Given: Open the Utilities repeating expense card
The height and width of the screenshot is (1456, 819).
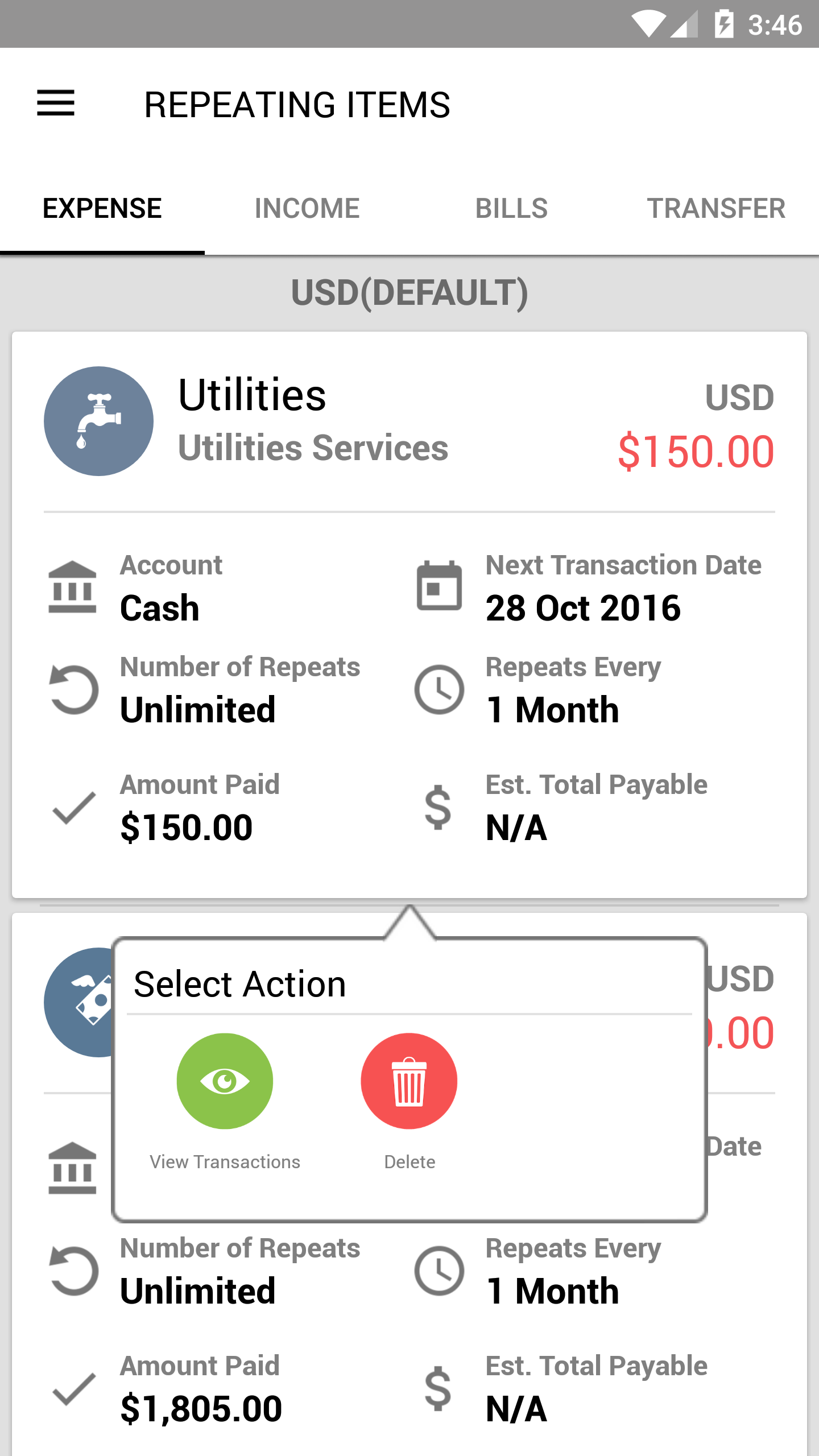Looking at the screenshot, I should pos(409,614).
